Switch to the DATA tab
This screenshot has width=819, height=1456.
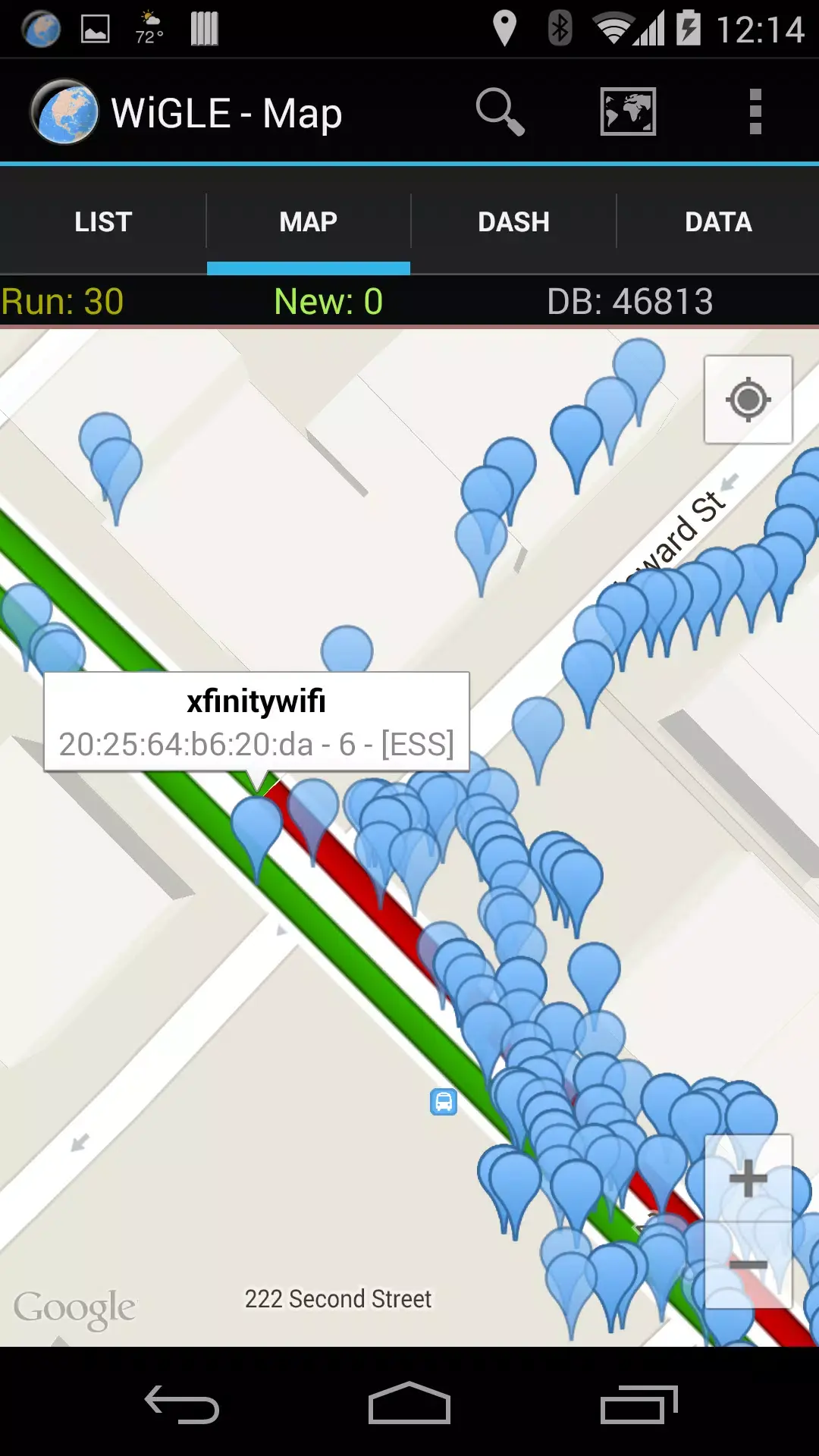click(717, 221)
